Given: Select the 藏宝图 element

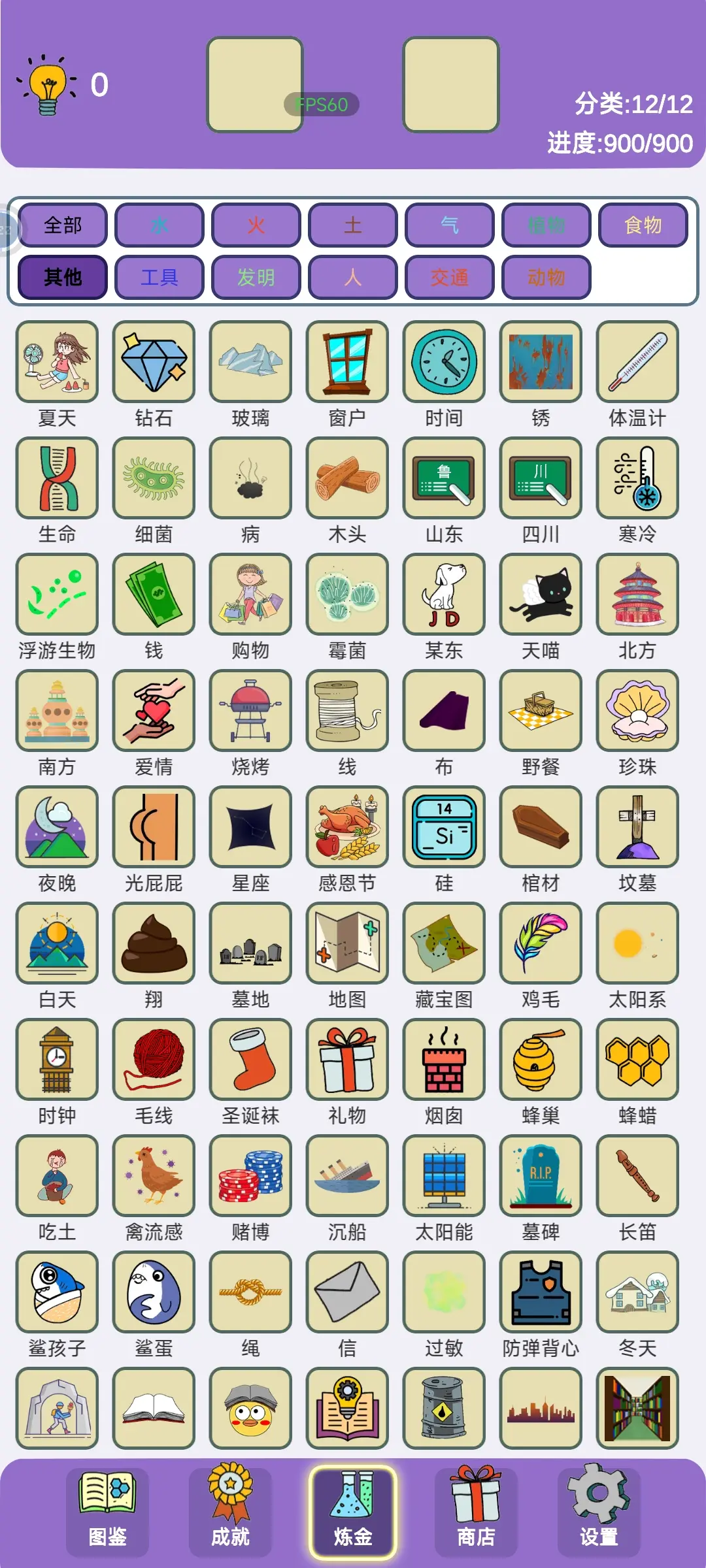Looking at the screenshot, I should point(444,943).
